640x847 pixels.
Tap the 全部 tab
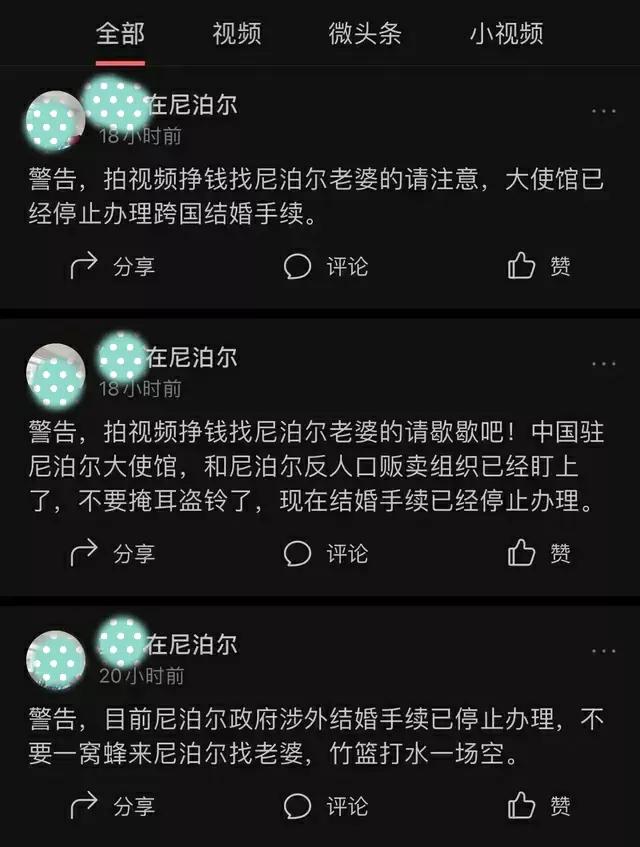[120, 33]
